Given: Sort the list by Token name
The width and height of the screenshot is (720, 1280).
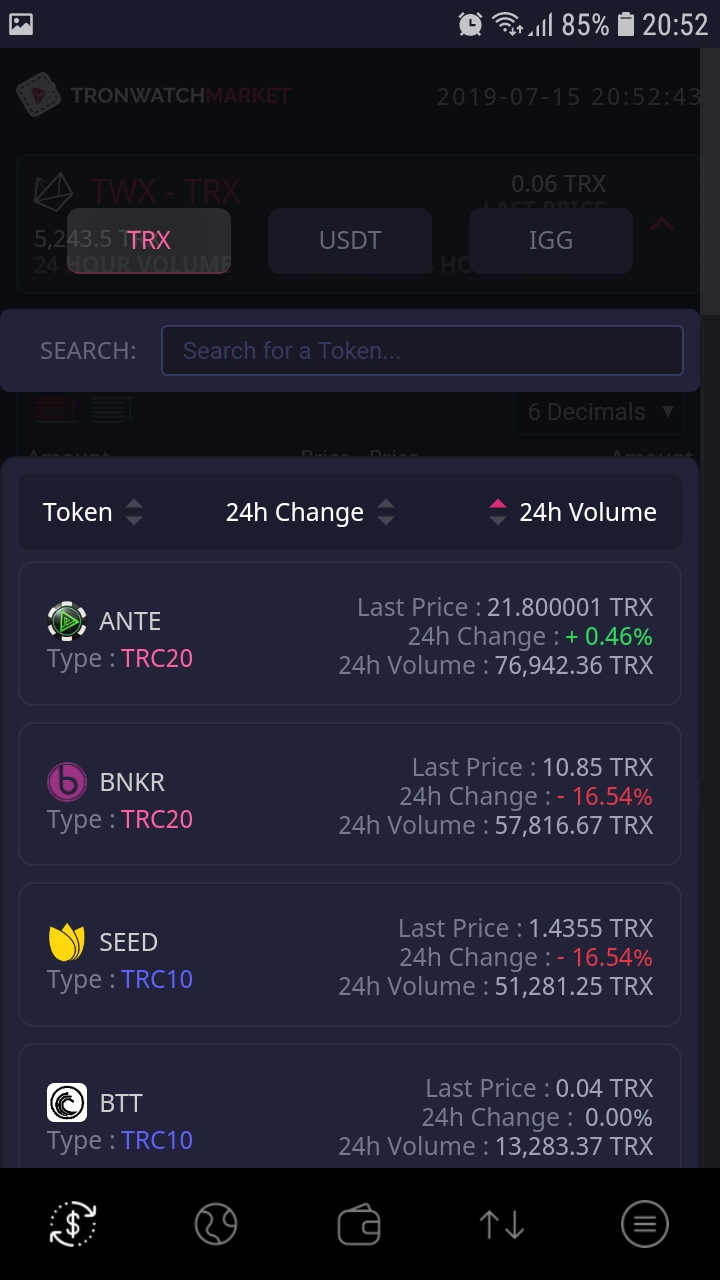Looking at the screenshot, I should [92, 513].
